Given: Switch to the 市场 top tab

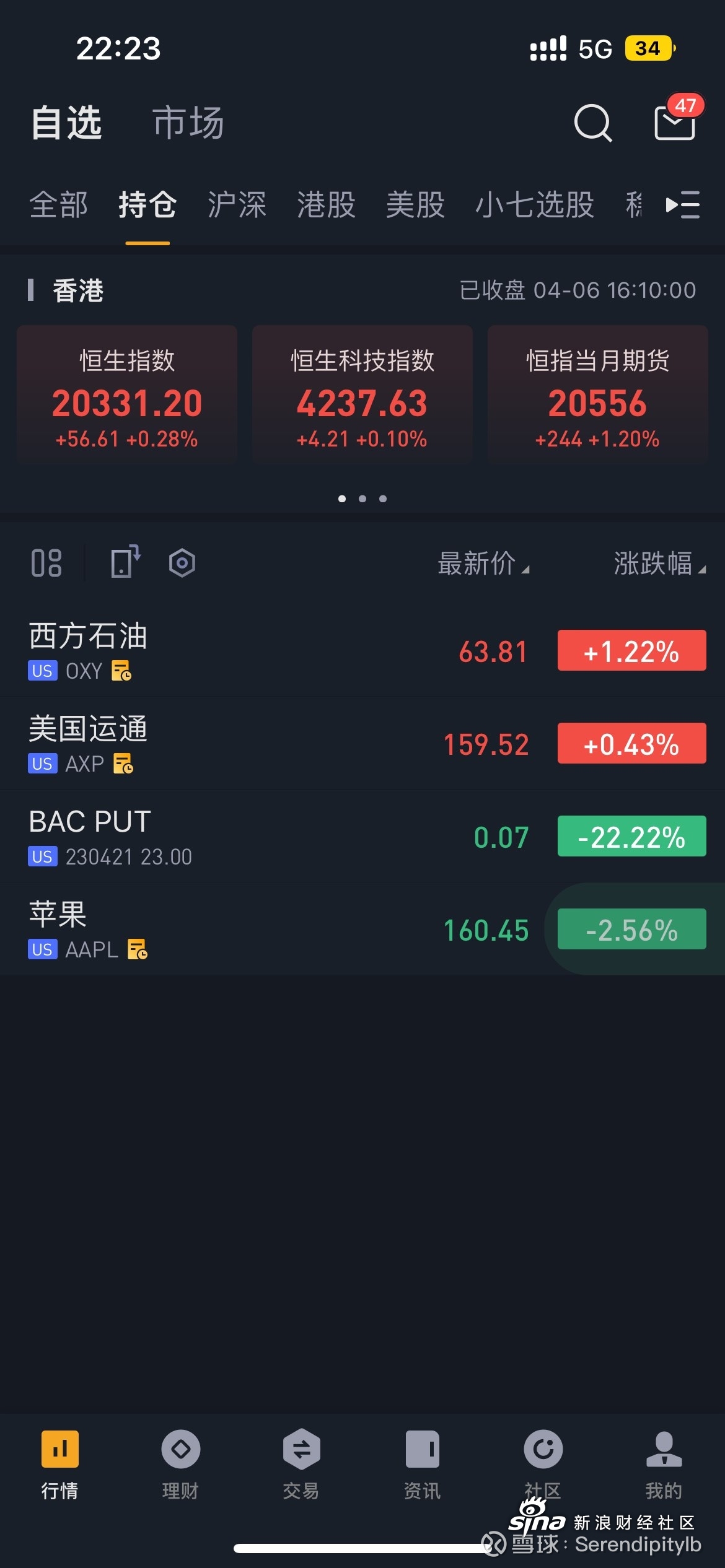Looking at the screenshot, I should click(x=188, y=123).
